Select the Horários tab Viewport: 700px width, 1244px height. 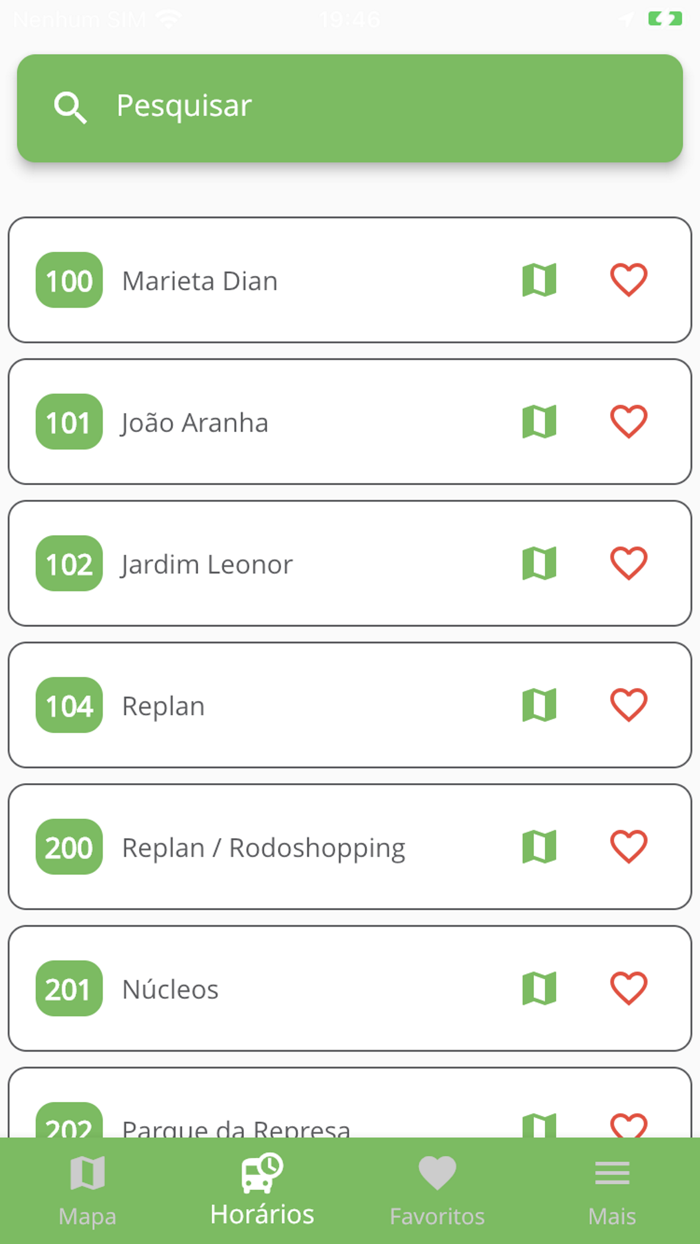pyautogui.click(x=262, y=1192)
